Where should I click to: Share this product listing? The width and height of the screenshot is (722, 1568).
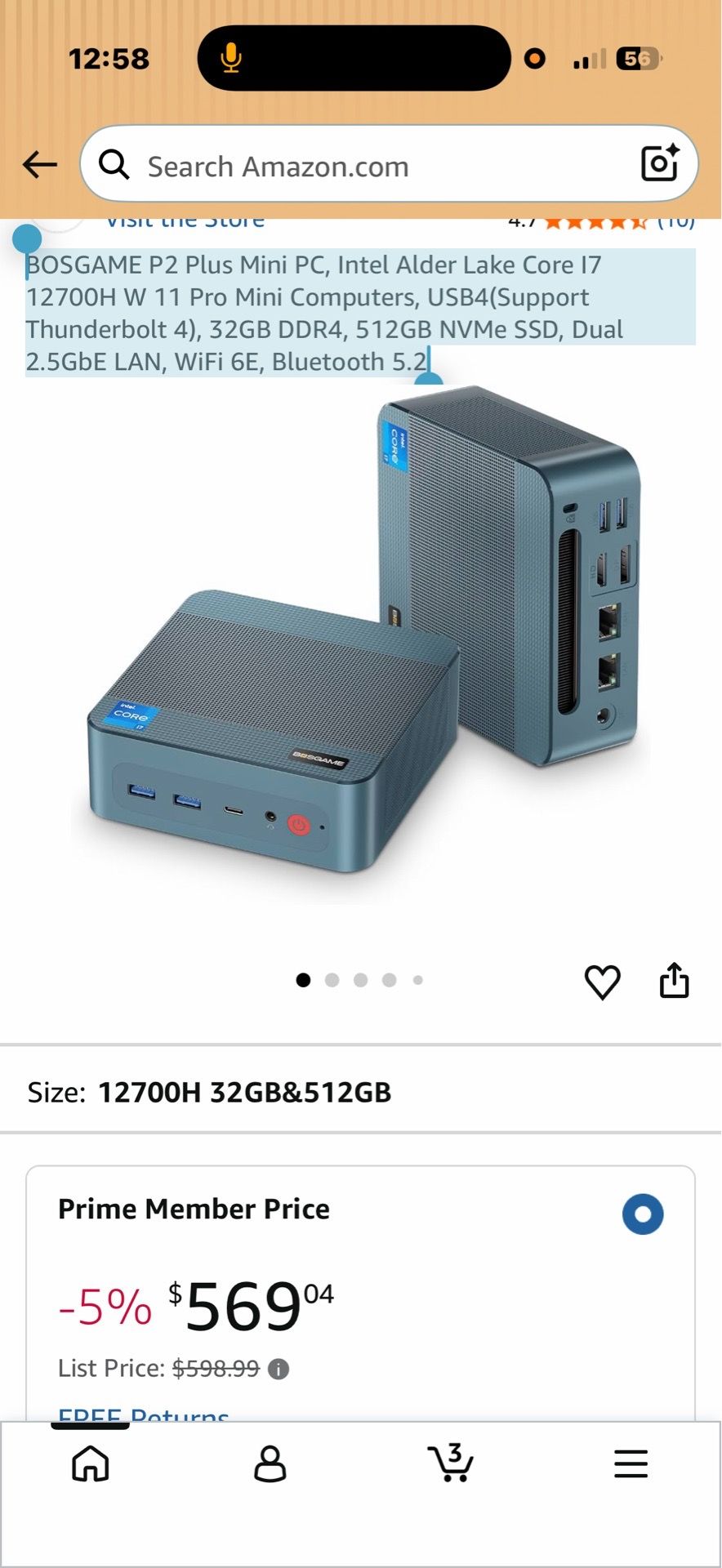[x=675, y=980]
